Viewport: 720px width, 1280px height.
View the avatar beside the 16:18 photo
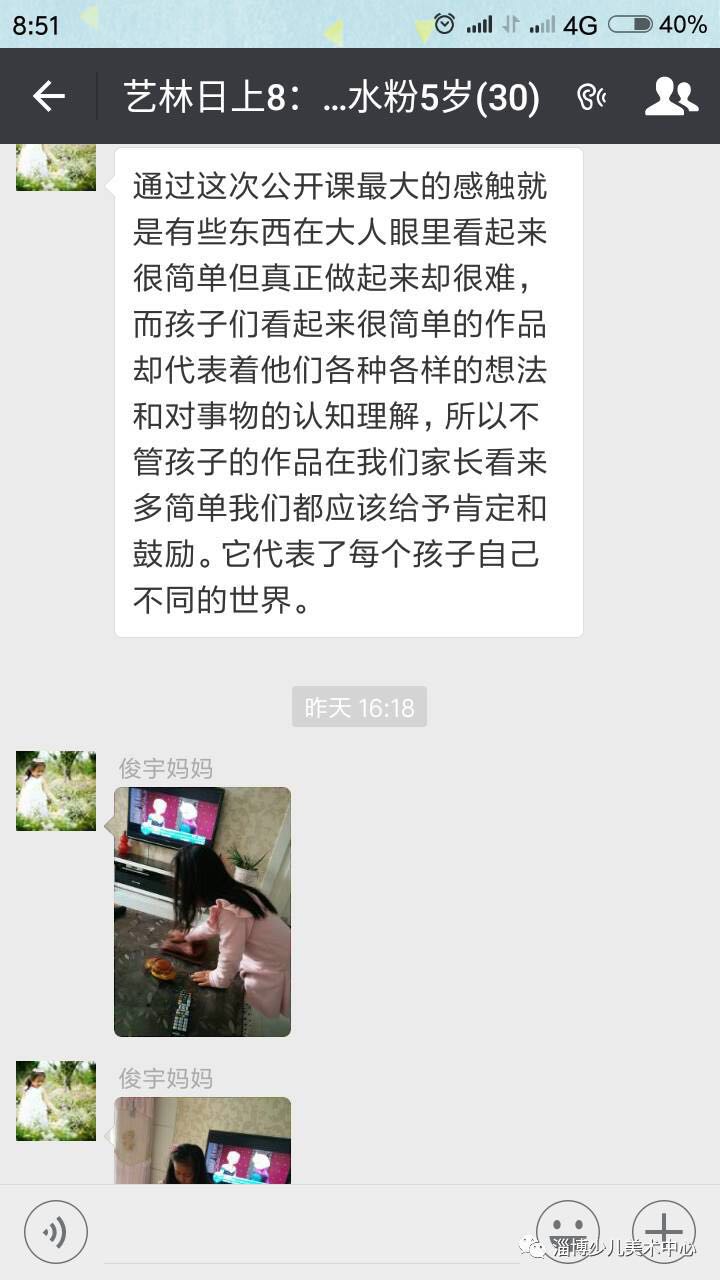point(56,791)
